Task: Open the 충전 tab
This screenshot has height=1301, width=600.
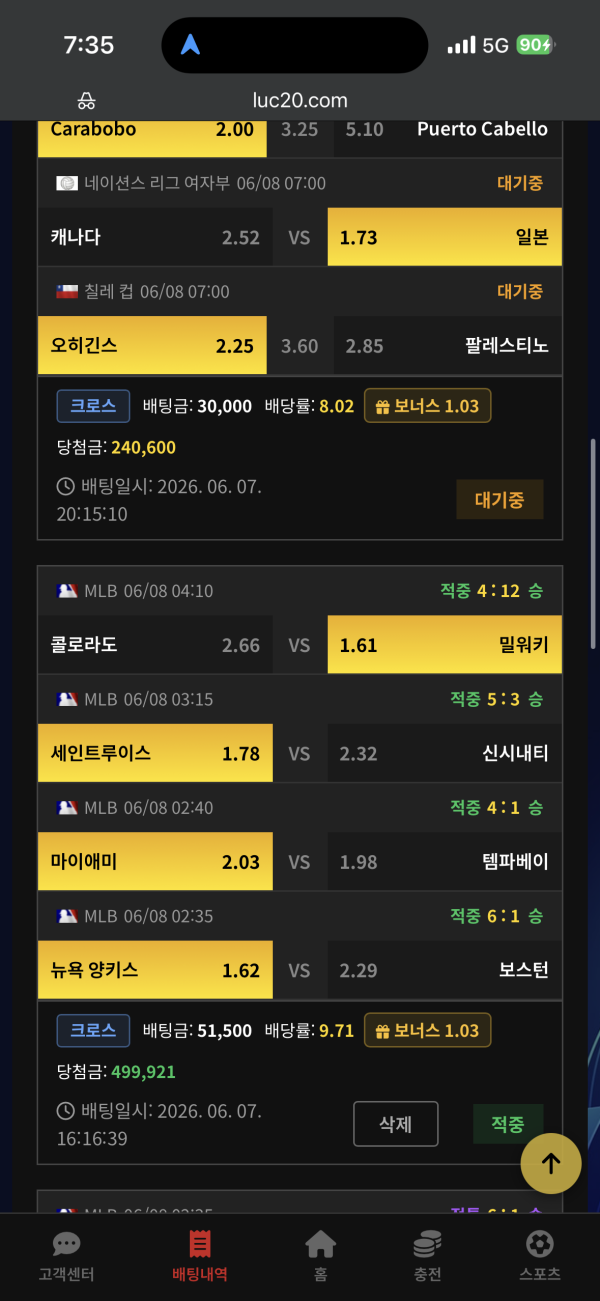Action: [x=427, y=1256]
